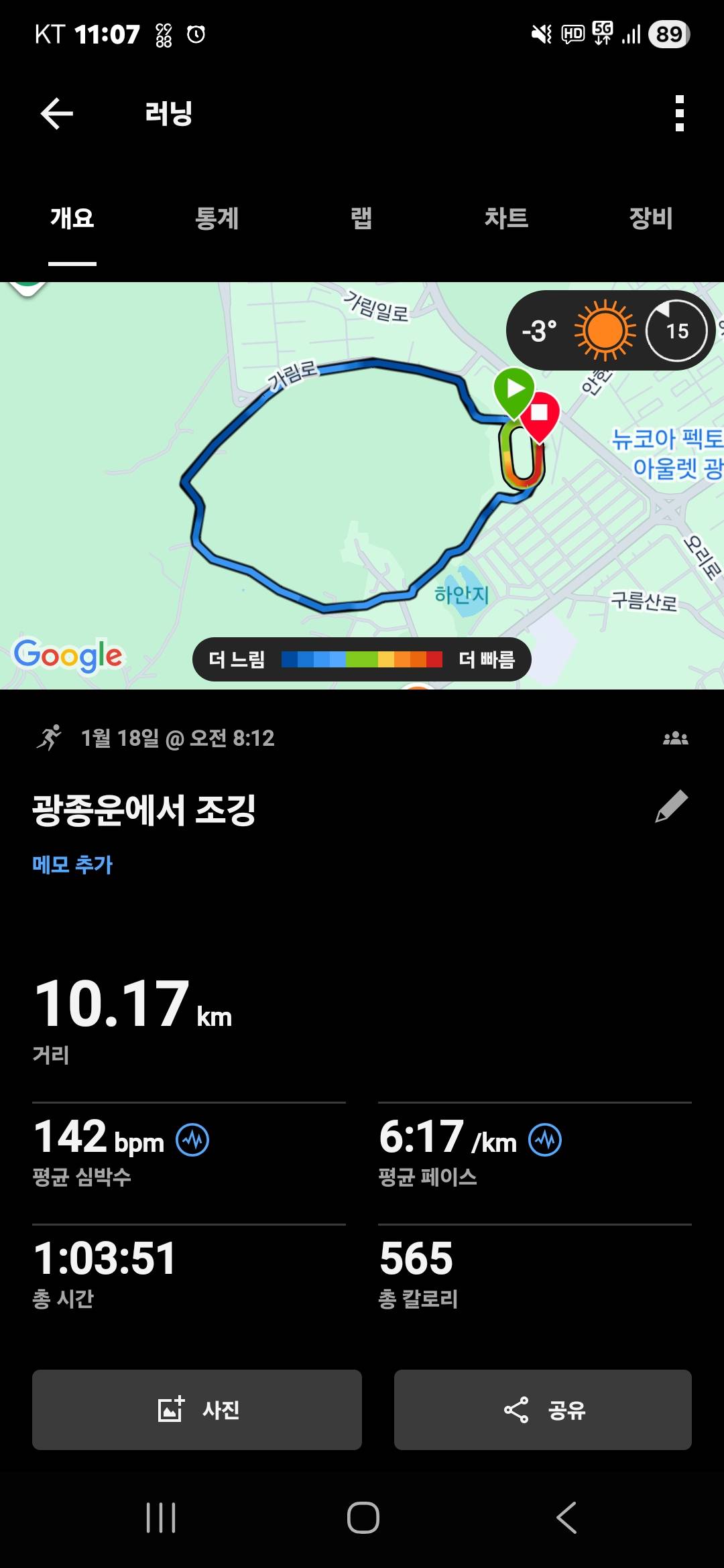Tap the air quality indicator showing 15

[x=676, y=331]
